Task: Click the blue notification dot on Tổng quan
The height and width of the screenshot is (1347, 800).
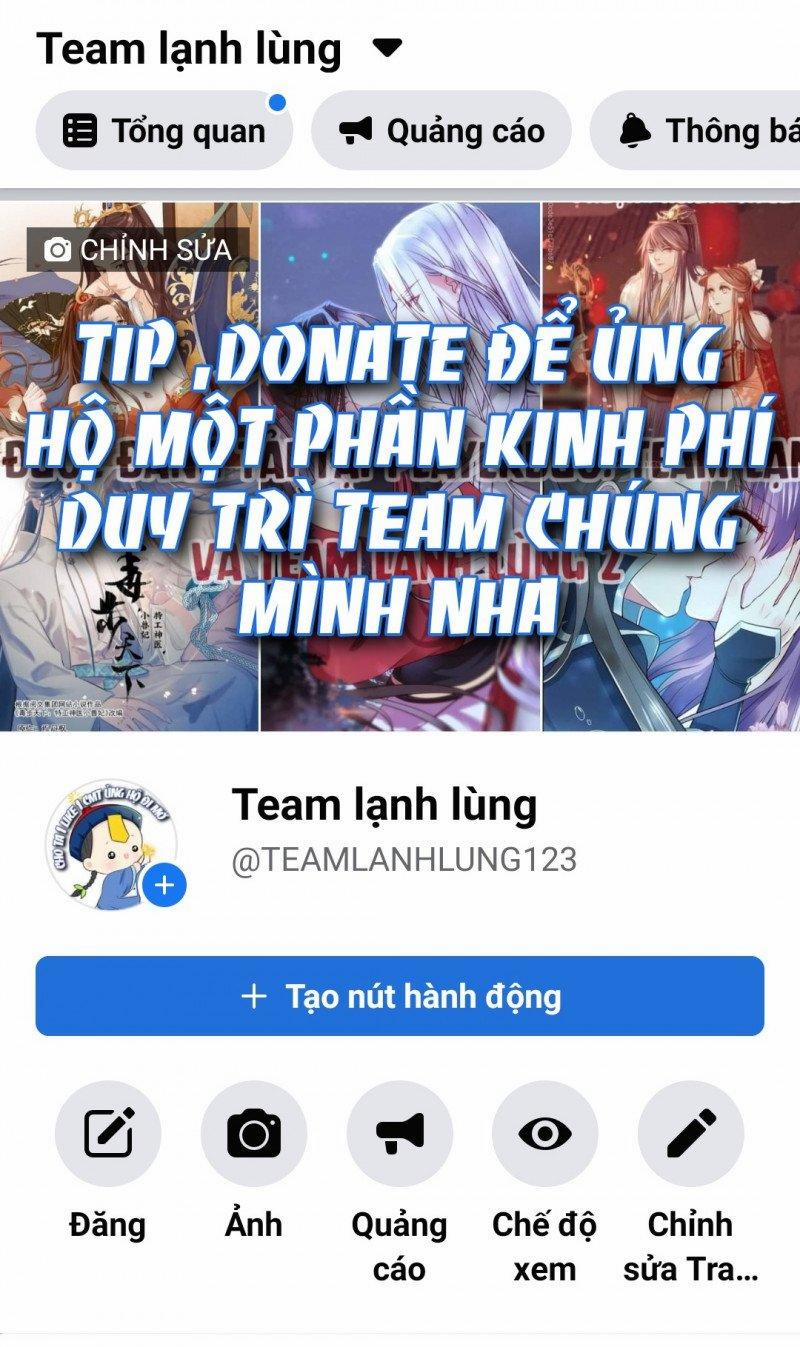Action: pos(277,101)
